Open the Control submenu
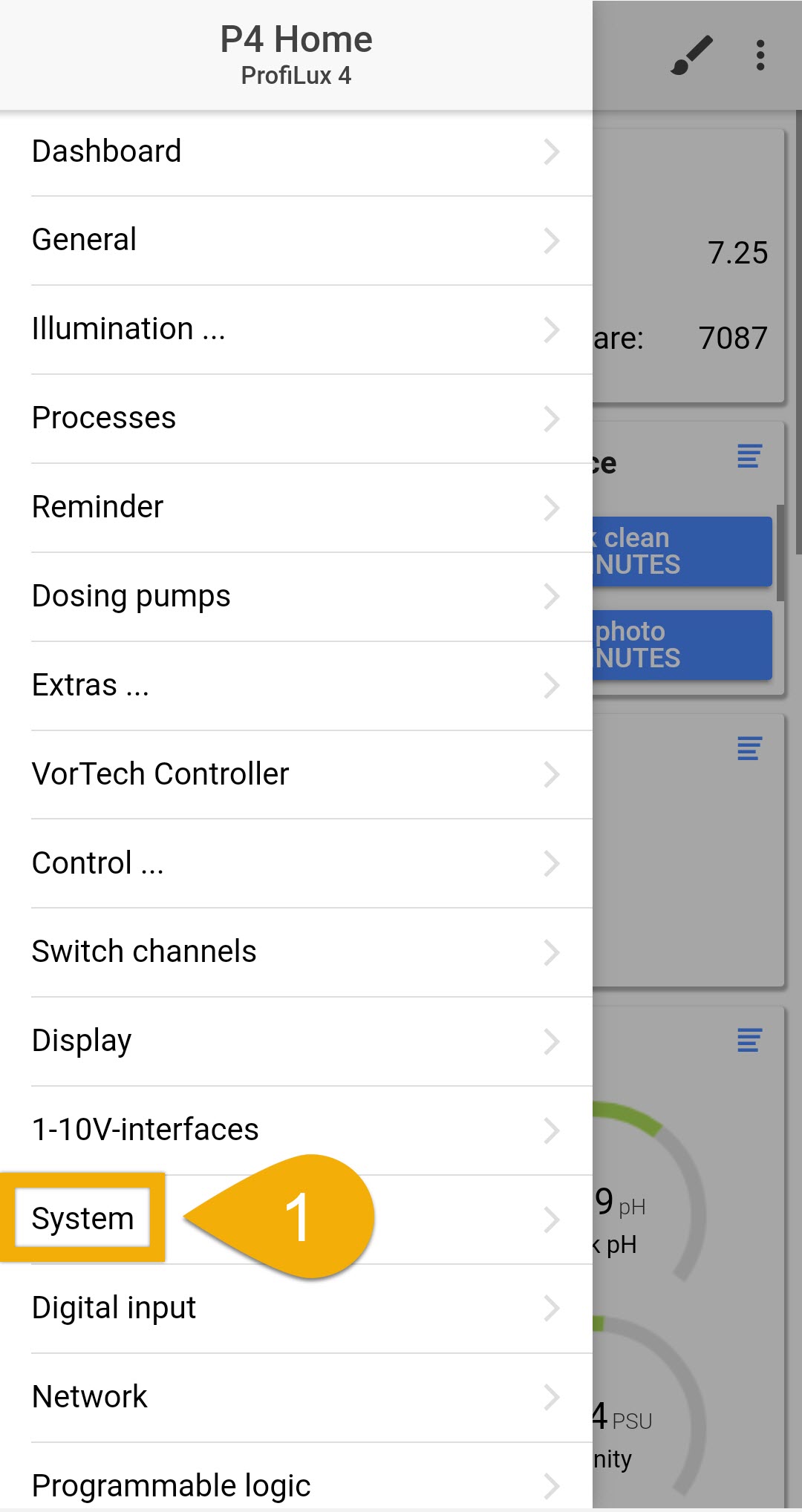The height and width of the screenshot is (1512, 802). (x=296, y=864)
